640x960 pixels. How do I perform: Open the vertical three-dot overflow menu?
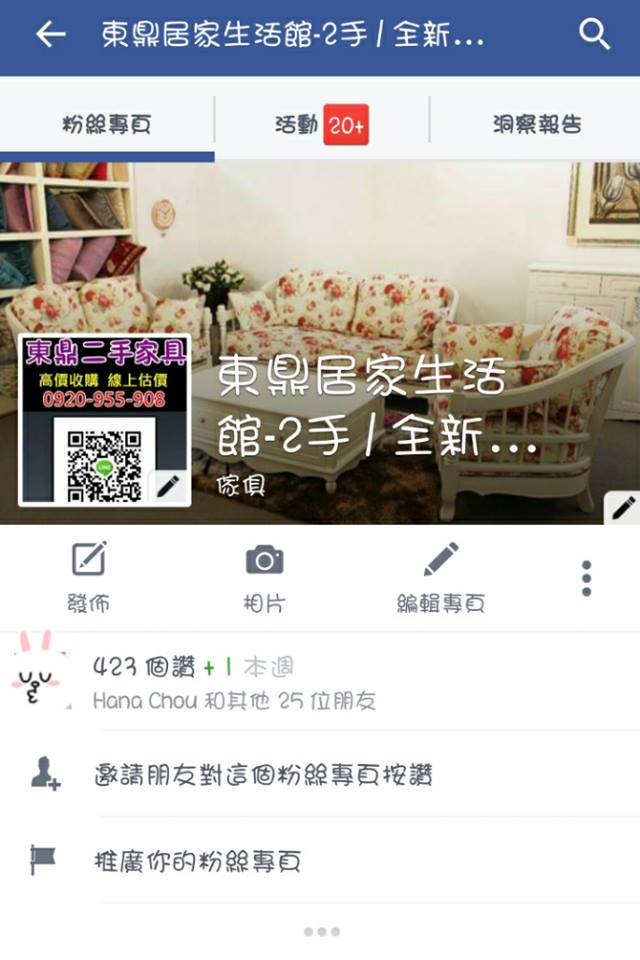click(586, 578)
